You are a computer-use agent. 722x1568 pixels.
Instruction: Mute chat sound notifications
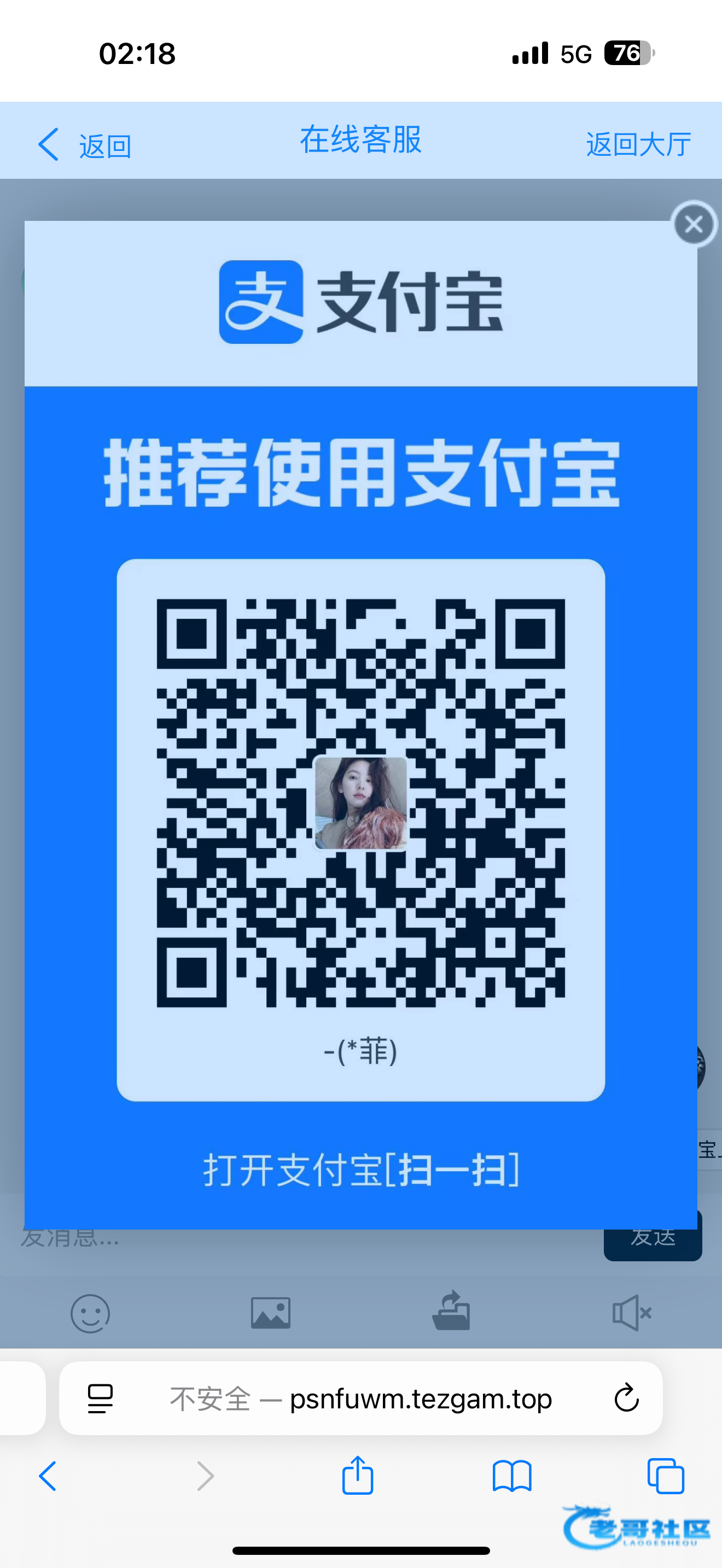(631, 1313)
